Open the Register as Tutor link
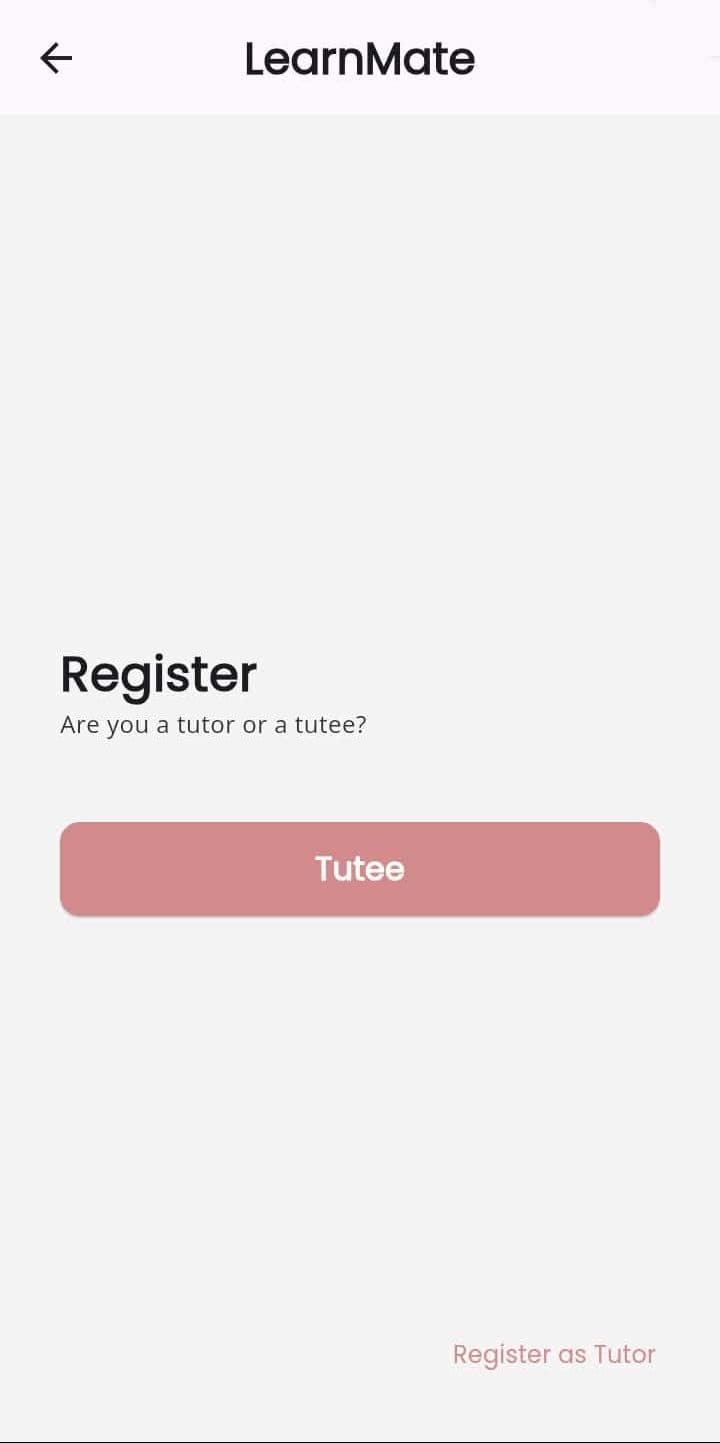 coord(554,1354)
